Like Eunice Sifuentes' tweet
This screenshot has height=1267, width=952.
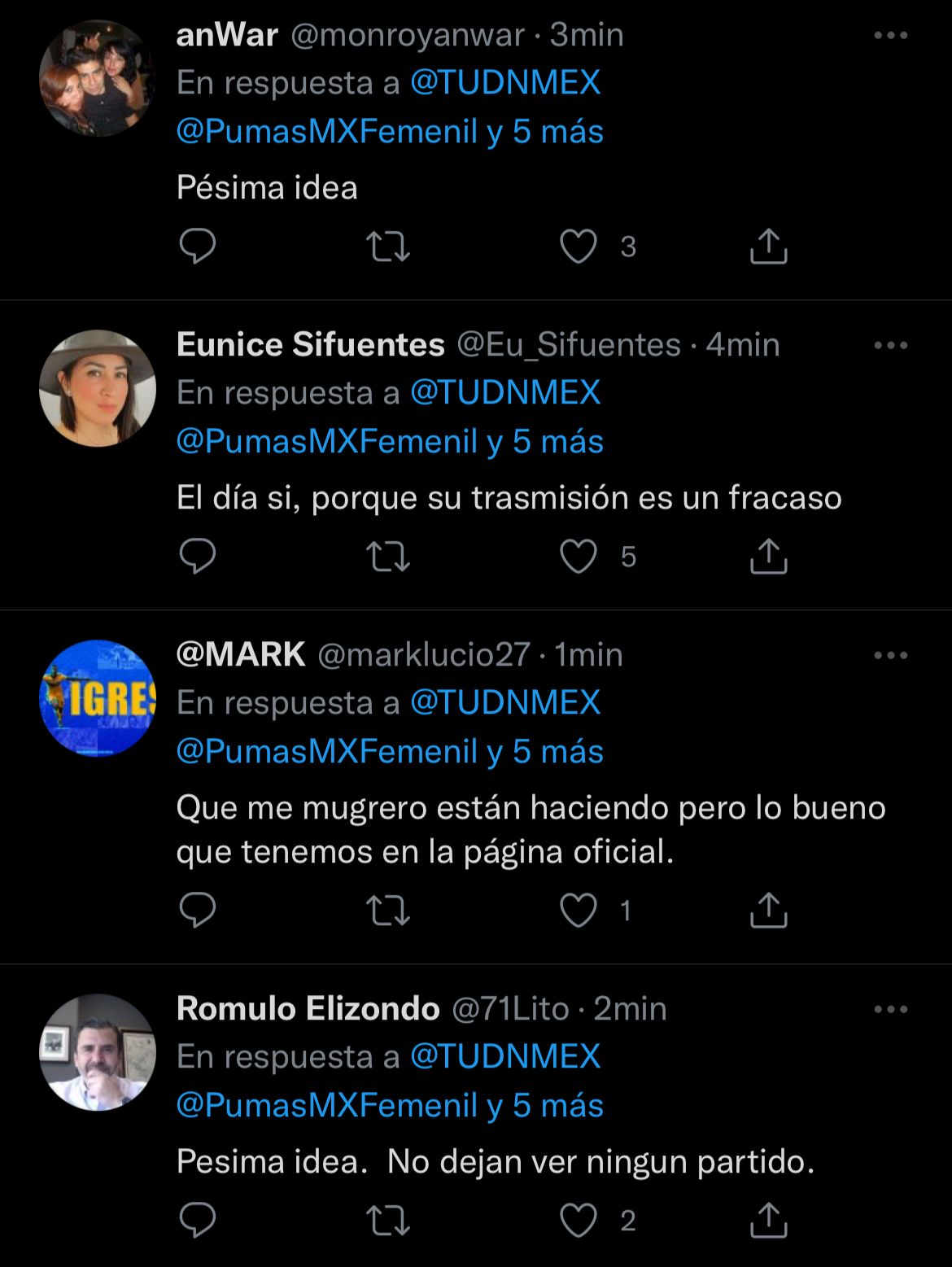pyautogui.click(x=579, y=557)
